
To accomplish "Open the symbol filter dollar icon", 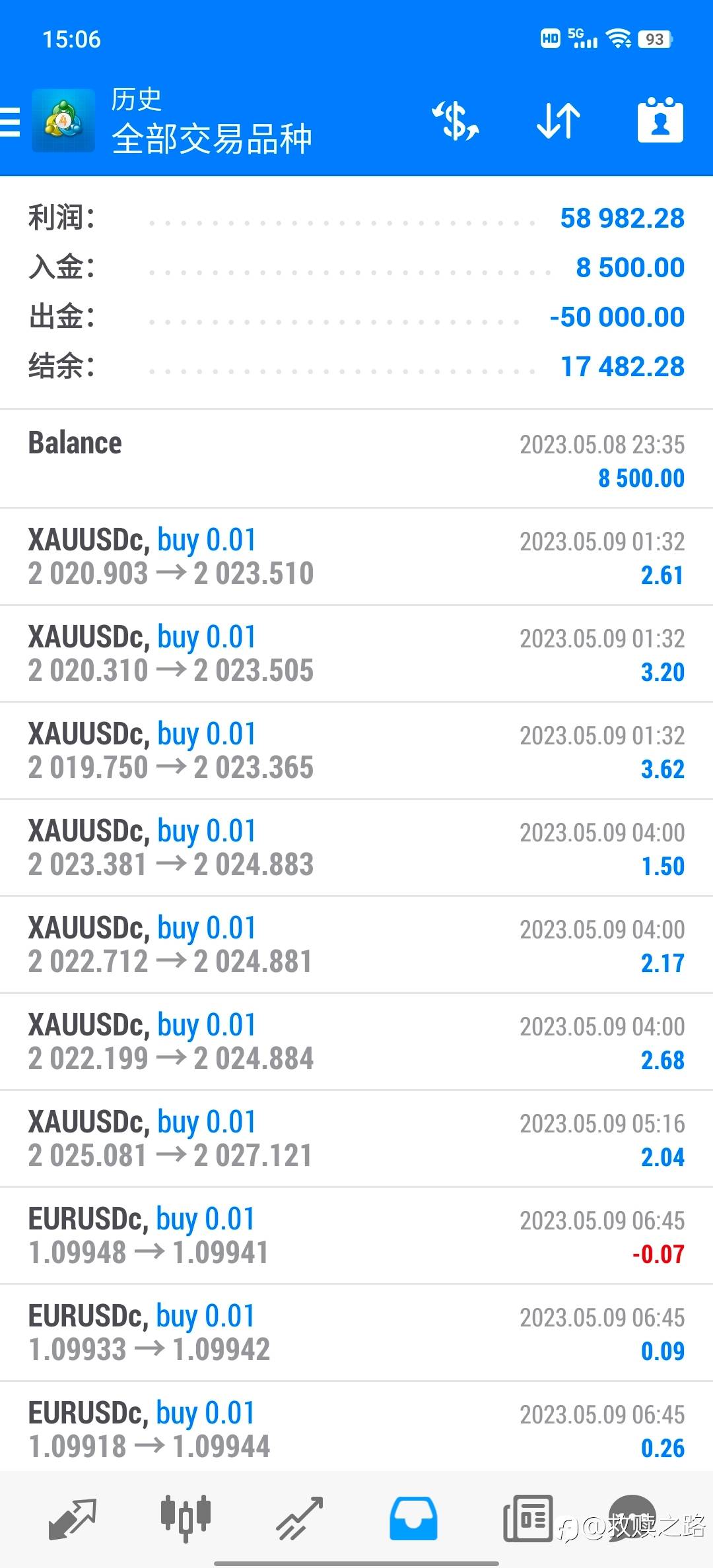I will click(x=456, y=121).
